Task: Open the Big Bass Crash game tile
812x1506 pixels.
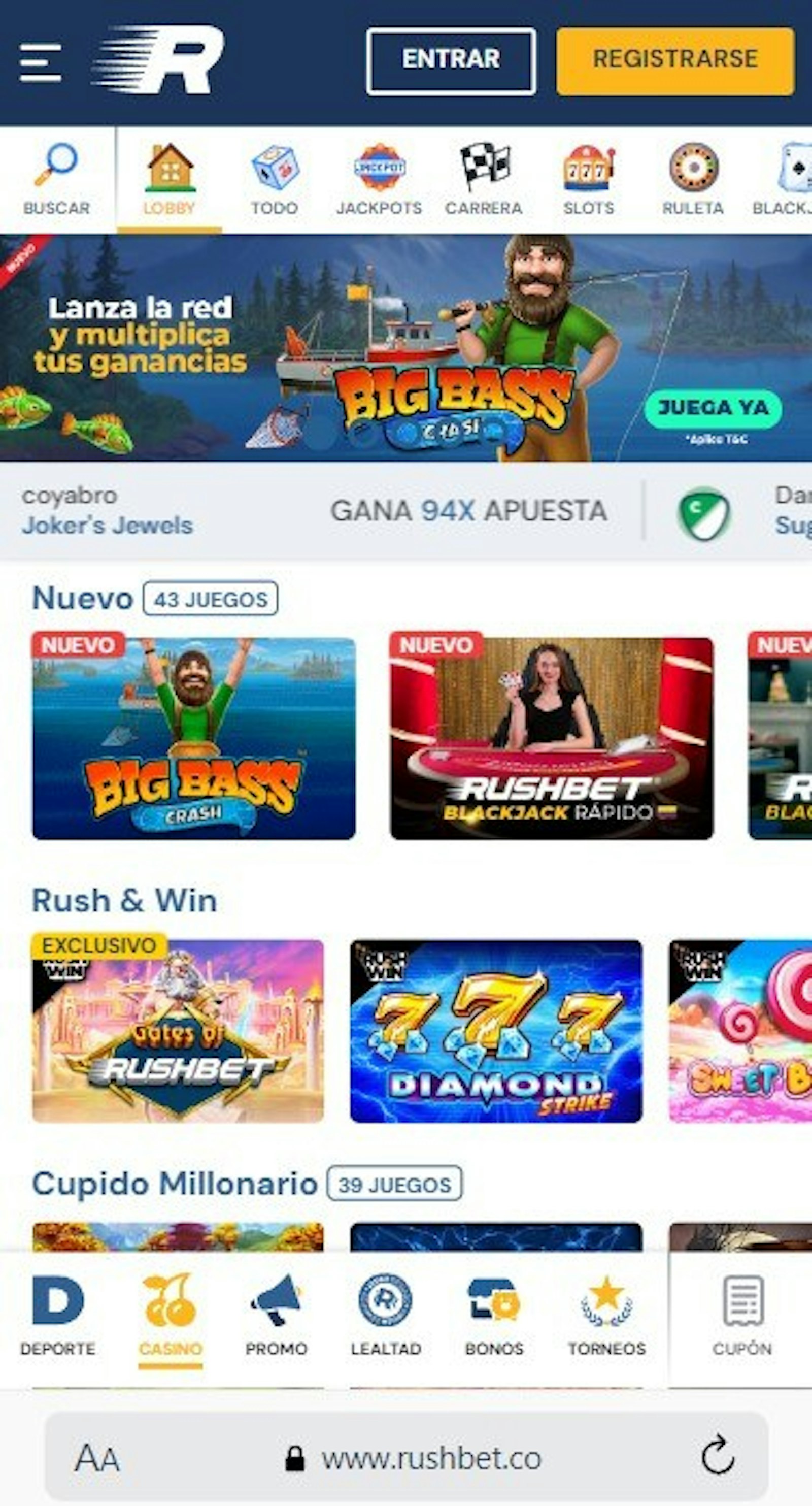Action: [x=193, y=738]
